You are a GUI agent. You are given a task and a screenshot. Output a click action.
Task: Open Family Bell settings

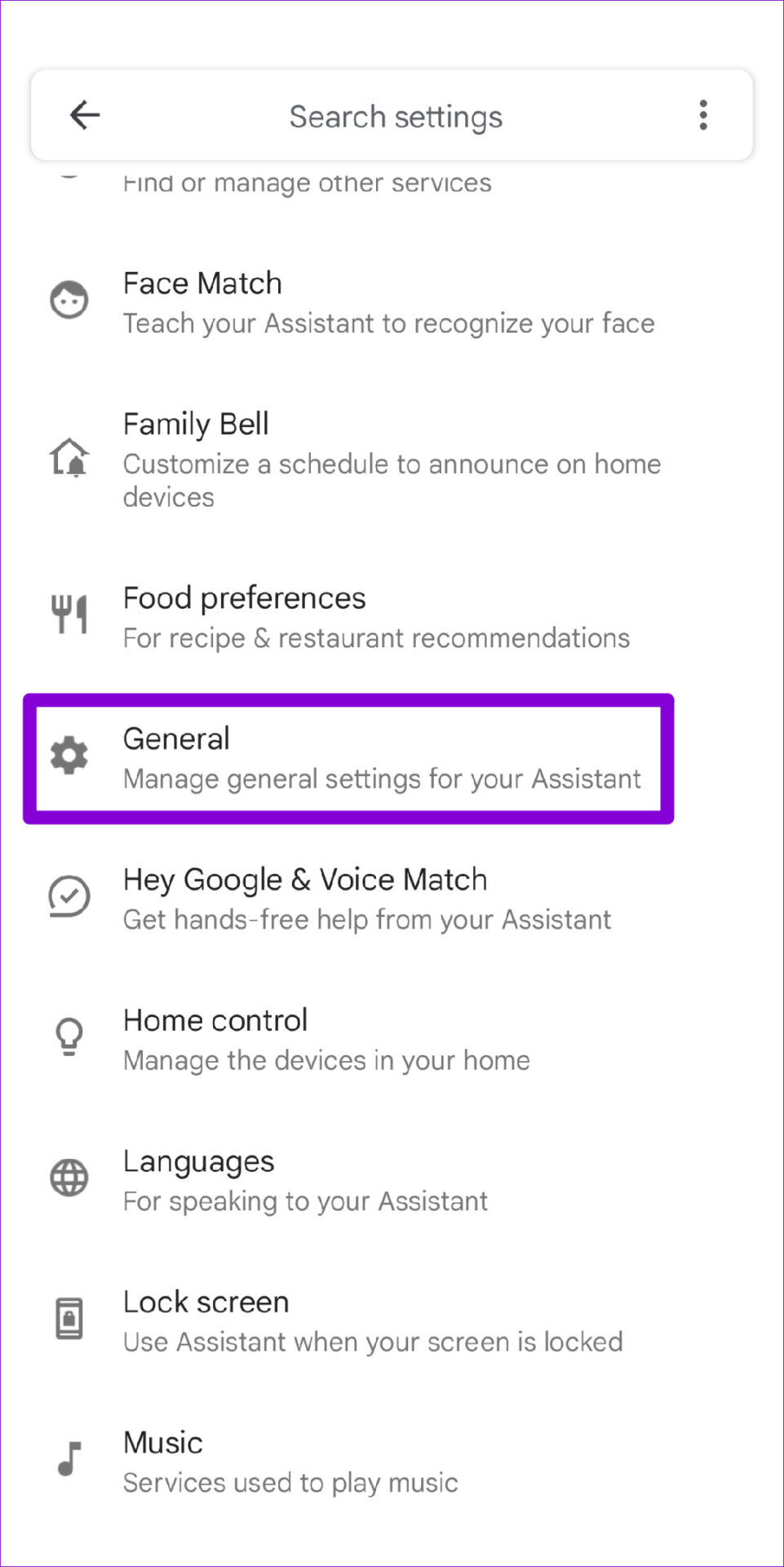coord(392,459)
